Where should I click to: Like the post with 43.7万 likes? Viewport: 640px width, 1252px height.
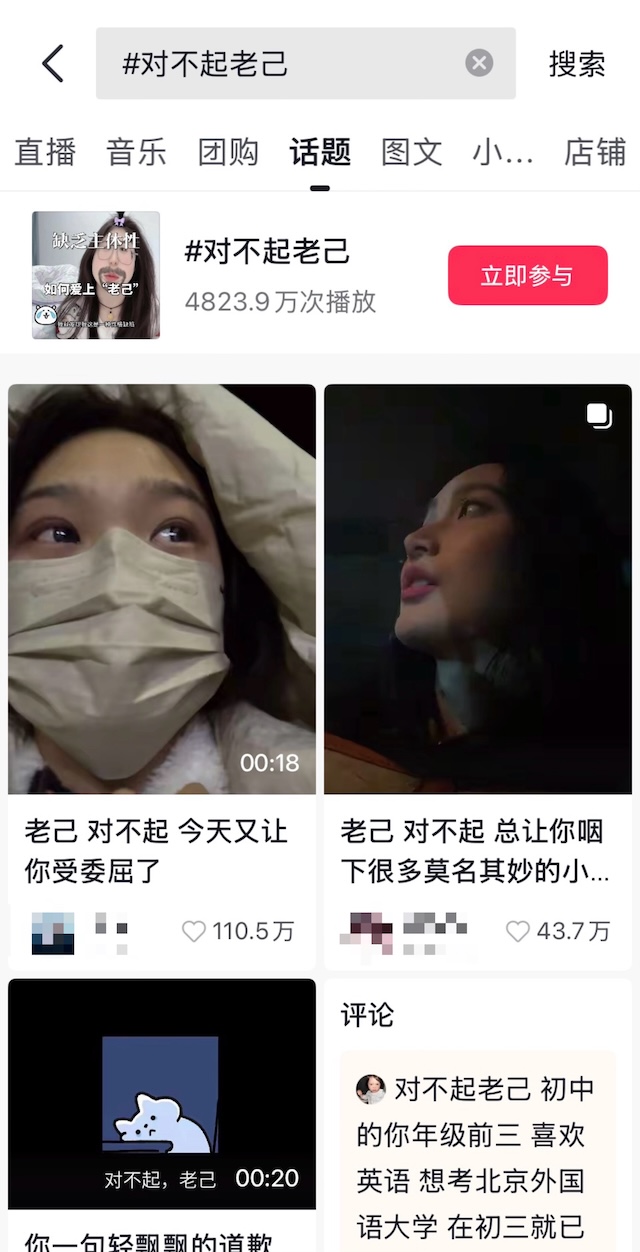(517, 932)
